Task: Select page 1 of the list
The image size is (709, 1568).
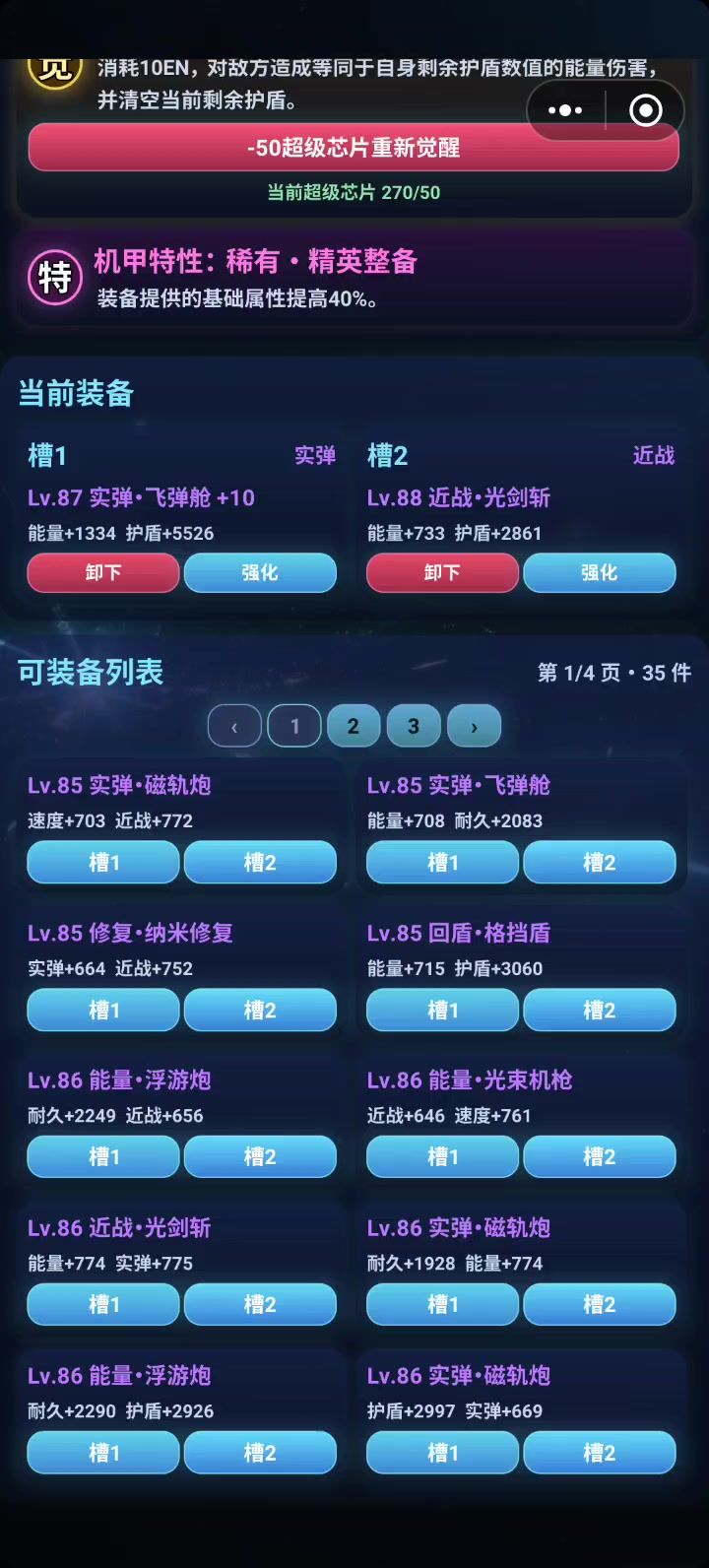Action: pyautogui.click(x=294, y=727)
